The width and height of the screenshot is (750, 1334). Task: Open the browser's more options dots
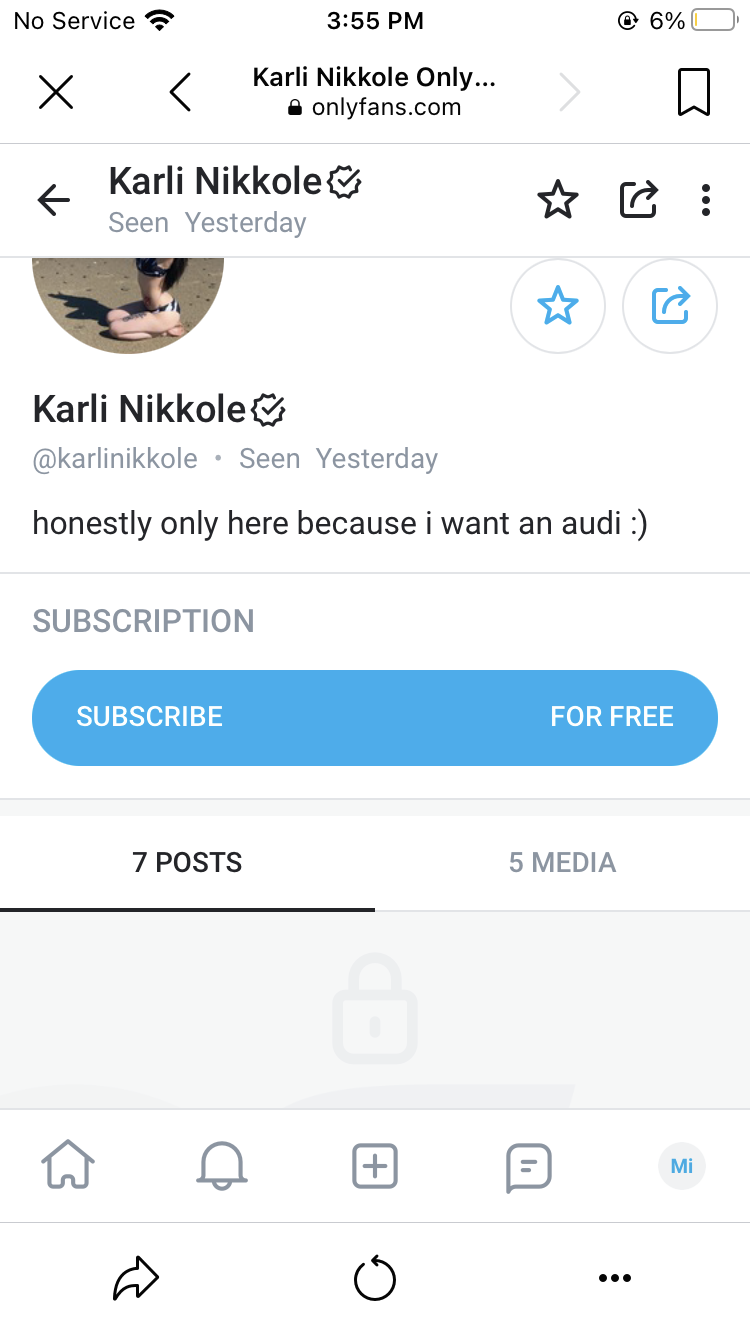point(614,1278)
